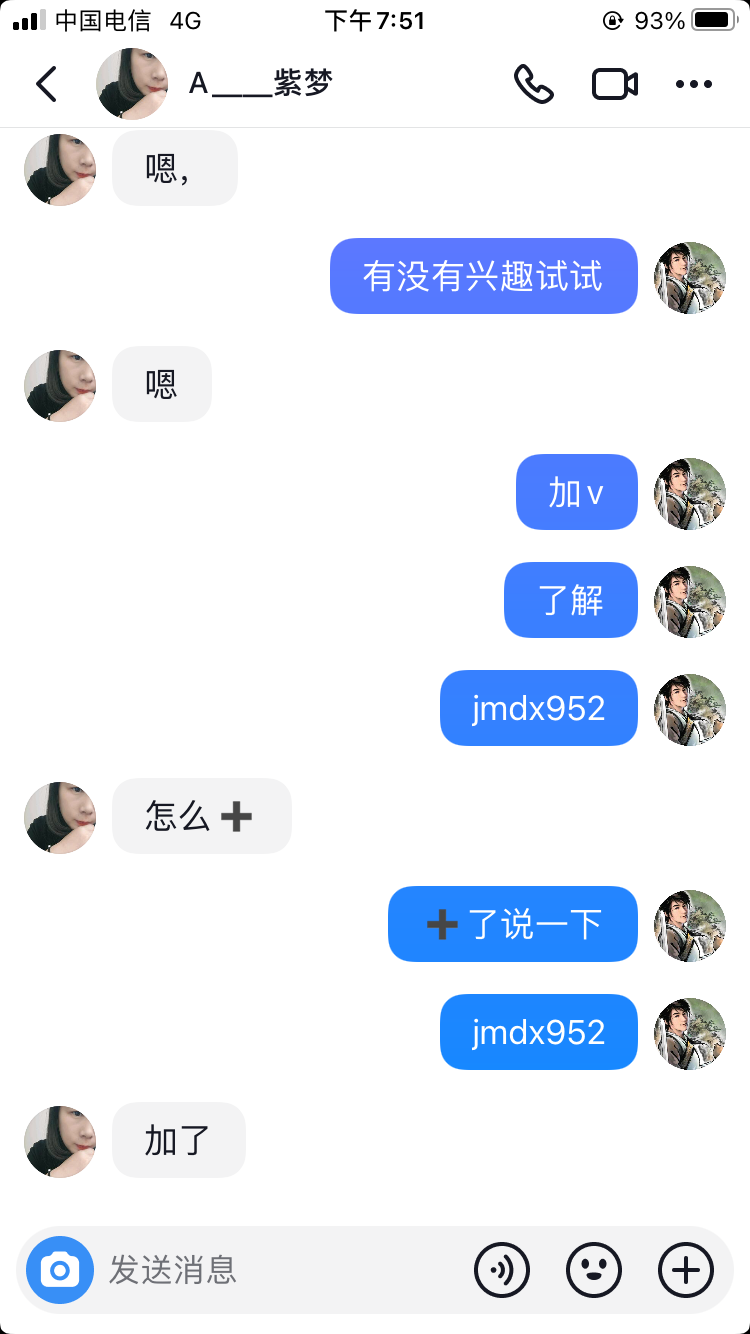Start a voice call with A____紫梦

click(x=533, y=84)
